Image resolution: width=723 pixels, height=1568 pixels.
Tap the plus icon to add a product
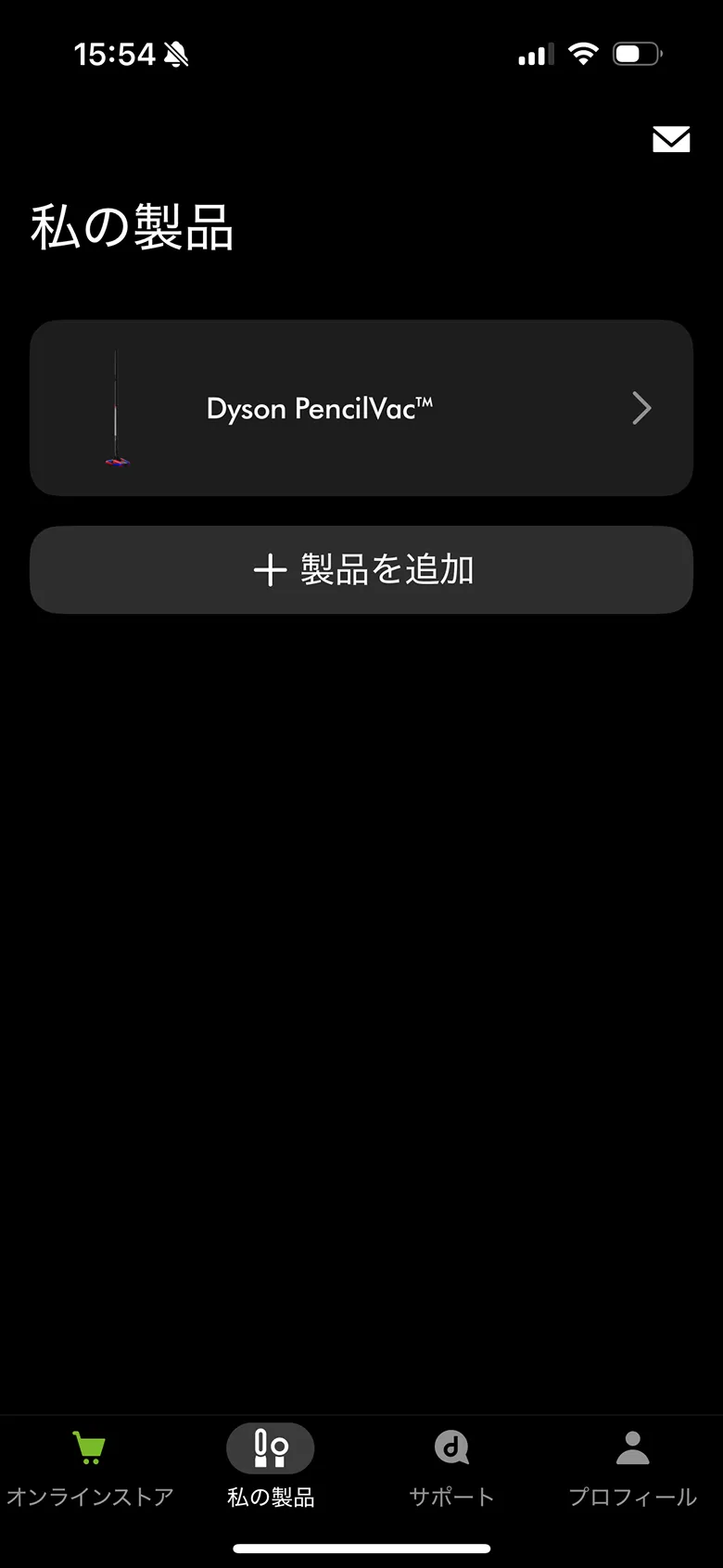point(270,569)
